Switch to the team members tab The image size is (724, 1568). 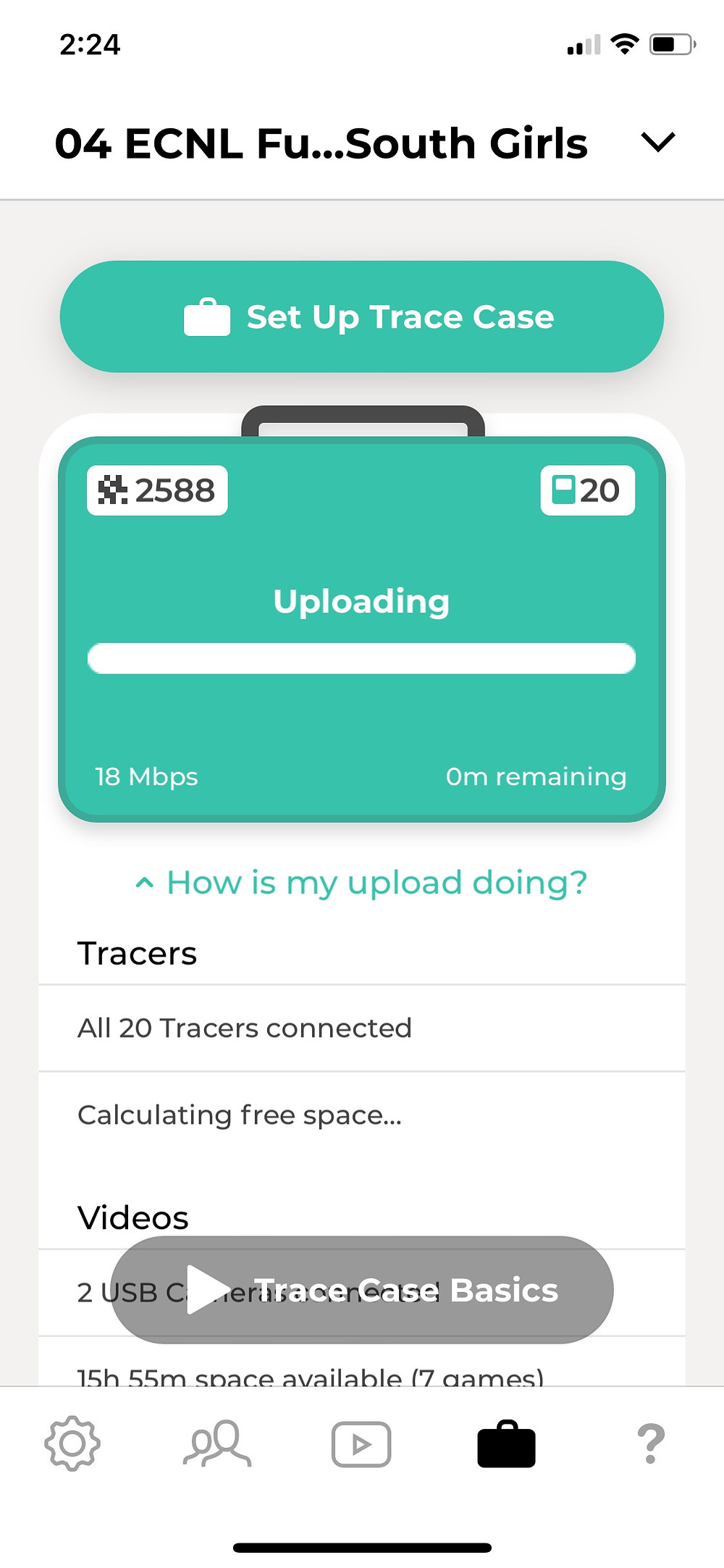point(217,1444)
